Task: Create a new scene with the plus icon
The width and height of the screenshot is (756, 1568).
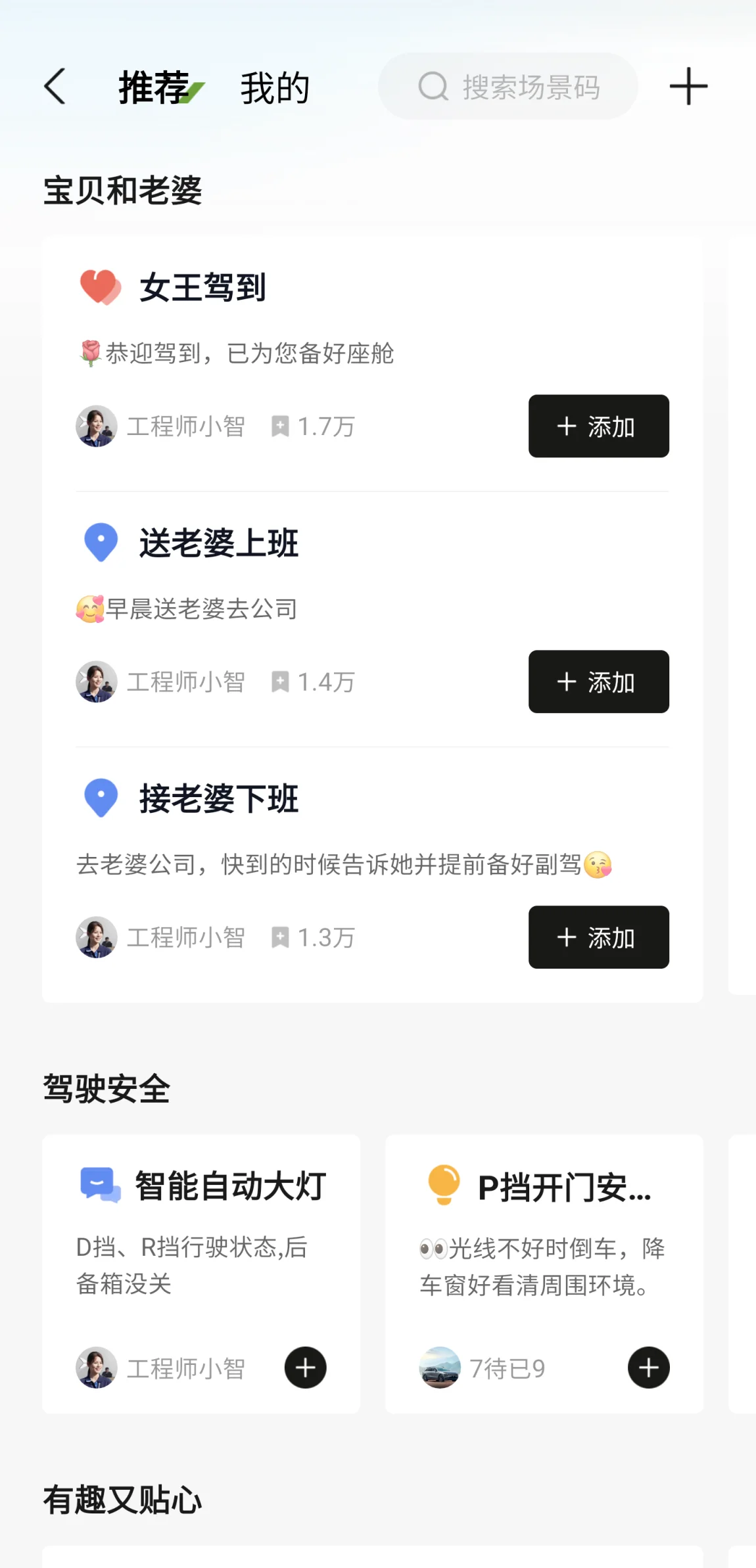Action: (688, 87)
